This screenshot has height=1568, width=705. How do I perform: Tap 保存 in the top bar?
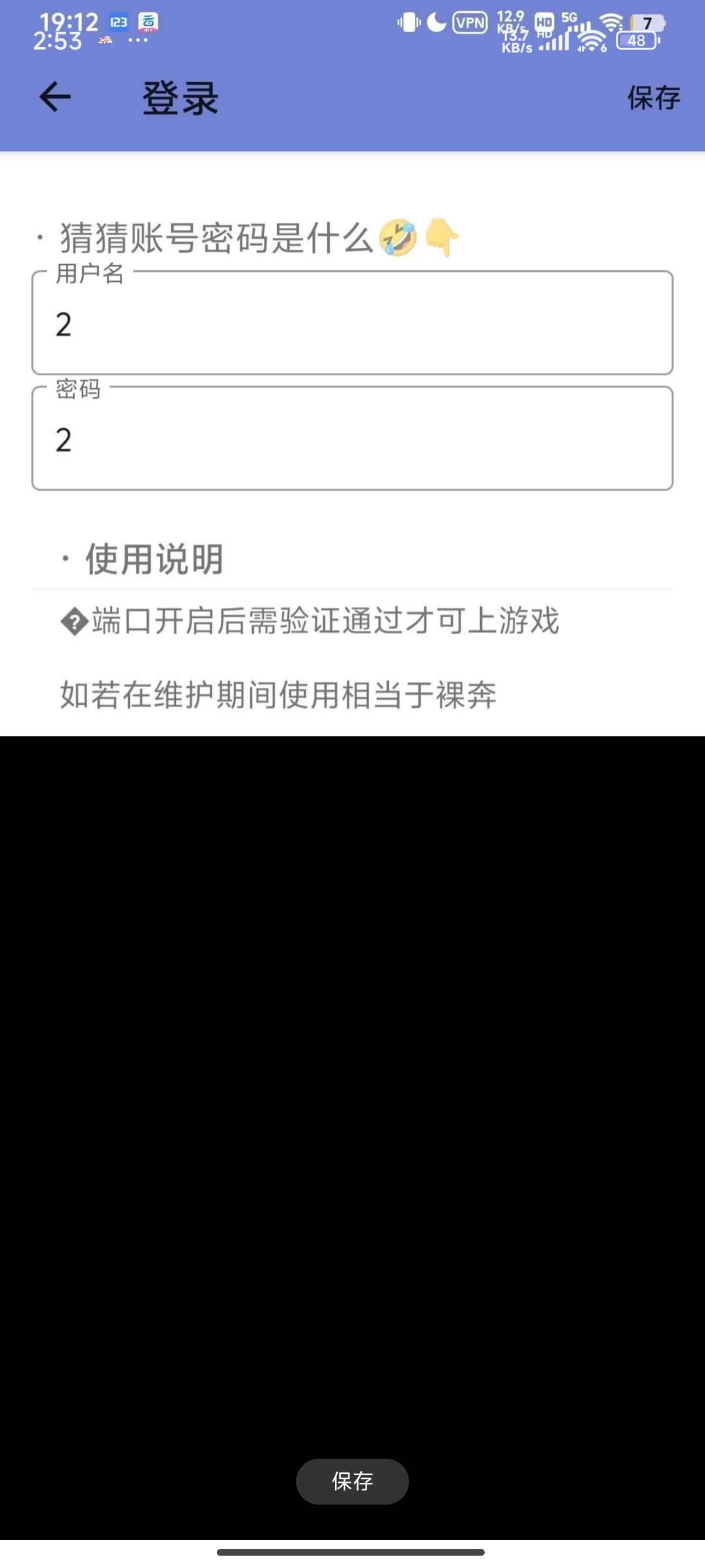coord(654,97)
